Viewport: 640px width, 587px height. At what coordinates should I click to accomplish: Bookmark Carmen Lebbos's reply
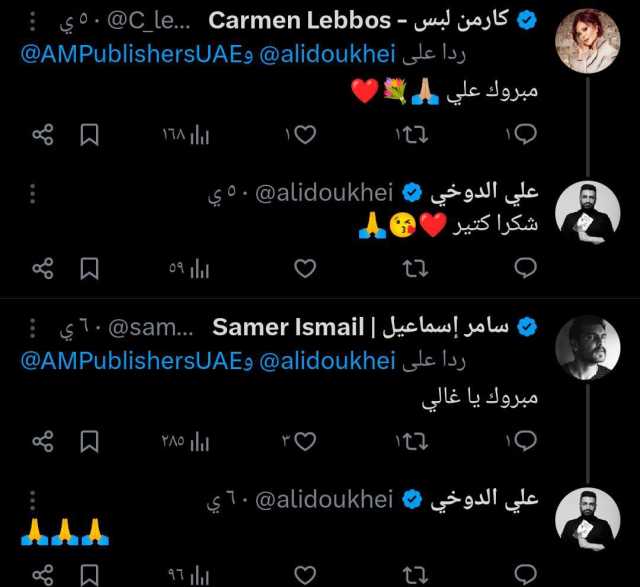coord(89,134)
